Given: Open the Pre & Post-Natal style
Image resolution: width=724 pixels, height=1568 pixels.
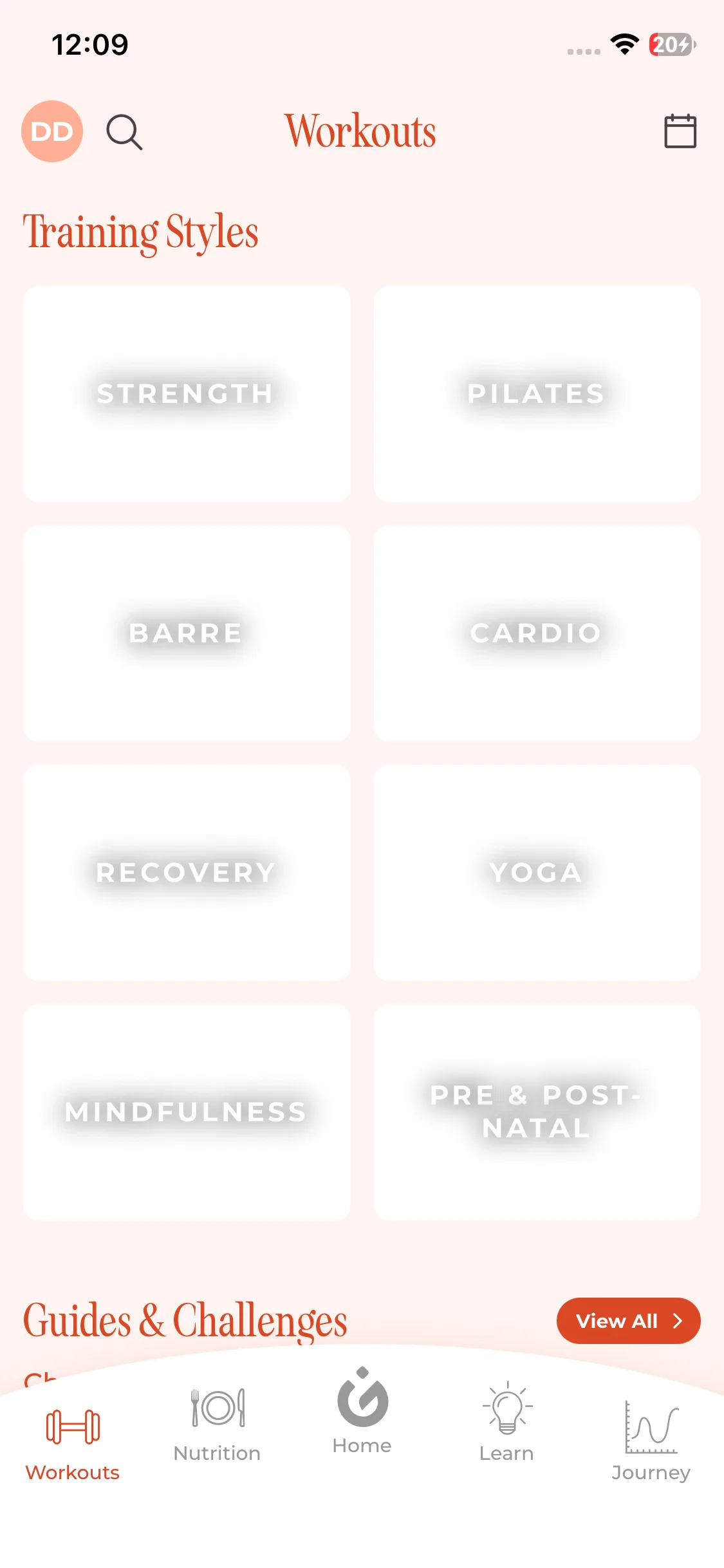Looking at the screenshot, I should 537,1112.
